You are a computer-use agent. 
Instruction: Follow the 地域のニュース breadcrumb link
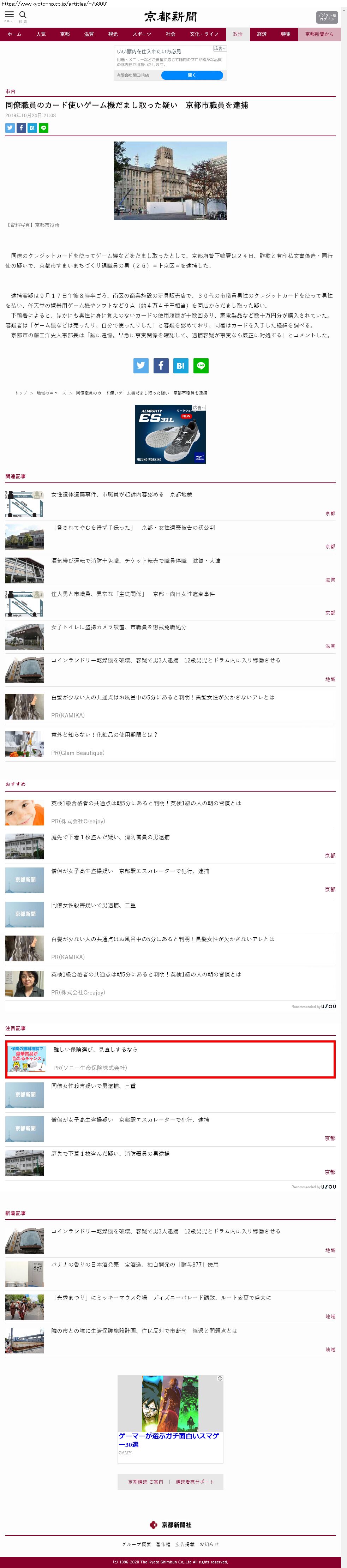tap(51, 392)
